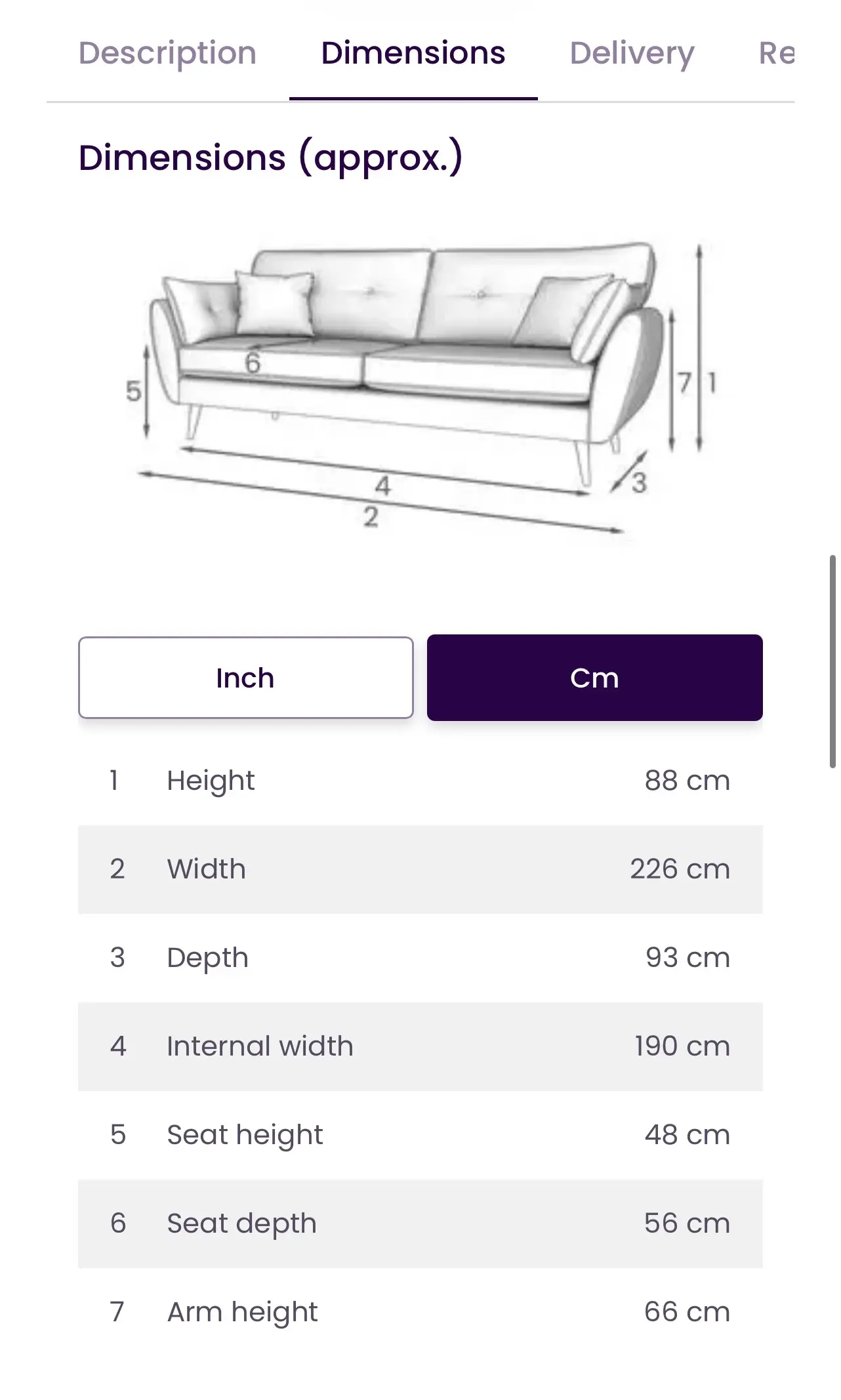Select the Dimensions tab
Viewport: 841px width, 1400px height.
tap(413, 54)
